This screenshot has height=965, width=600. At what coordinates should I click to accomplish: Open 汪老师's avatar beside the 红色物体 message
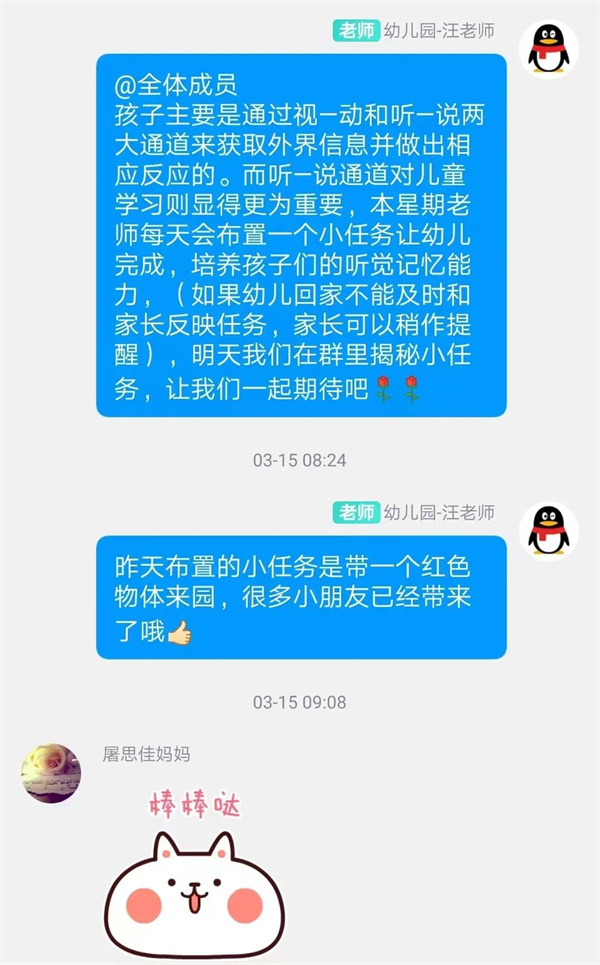(x=548, y=531)
